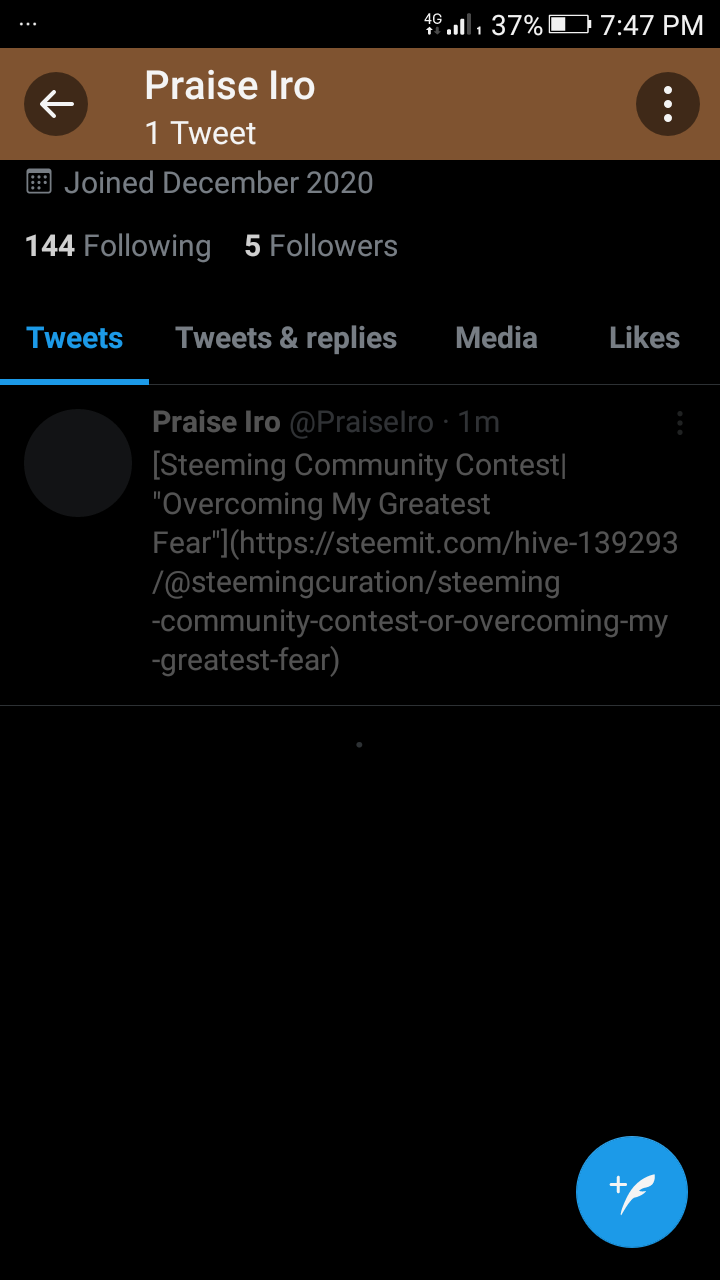Open the profile overflow menu

(667, 104)
